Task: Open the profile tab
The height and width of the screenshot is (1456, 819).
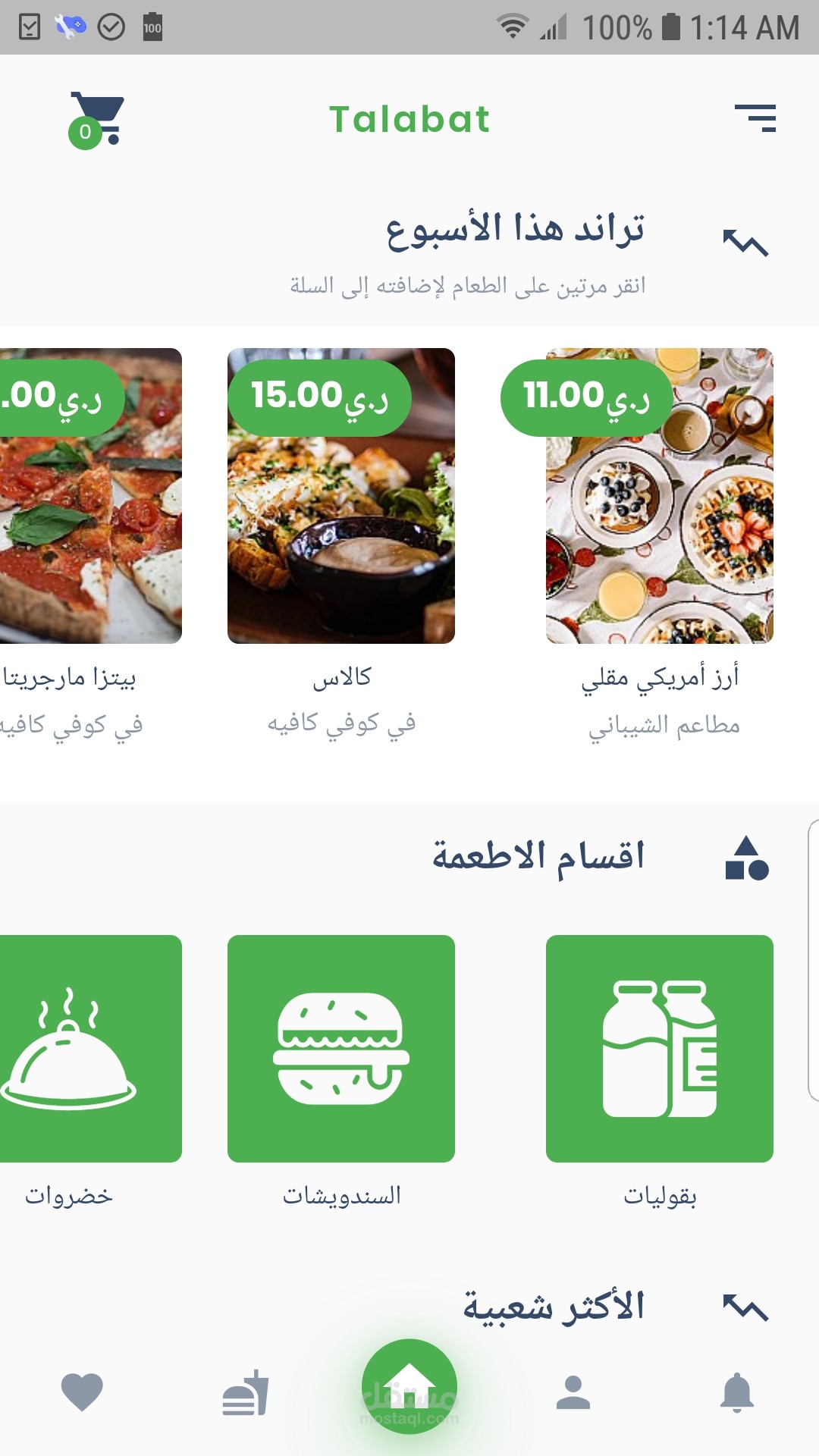Action: tap(573, 1392)
